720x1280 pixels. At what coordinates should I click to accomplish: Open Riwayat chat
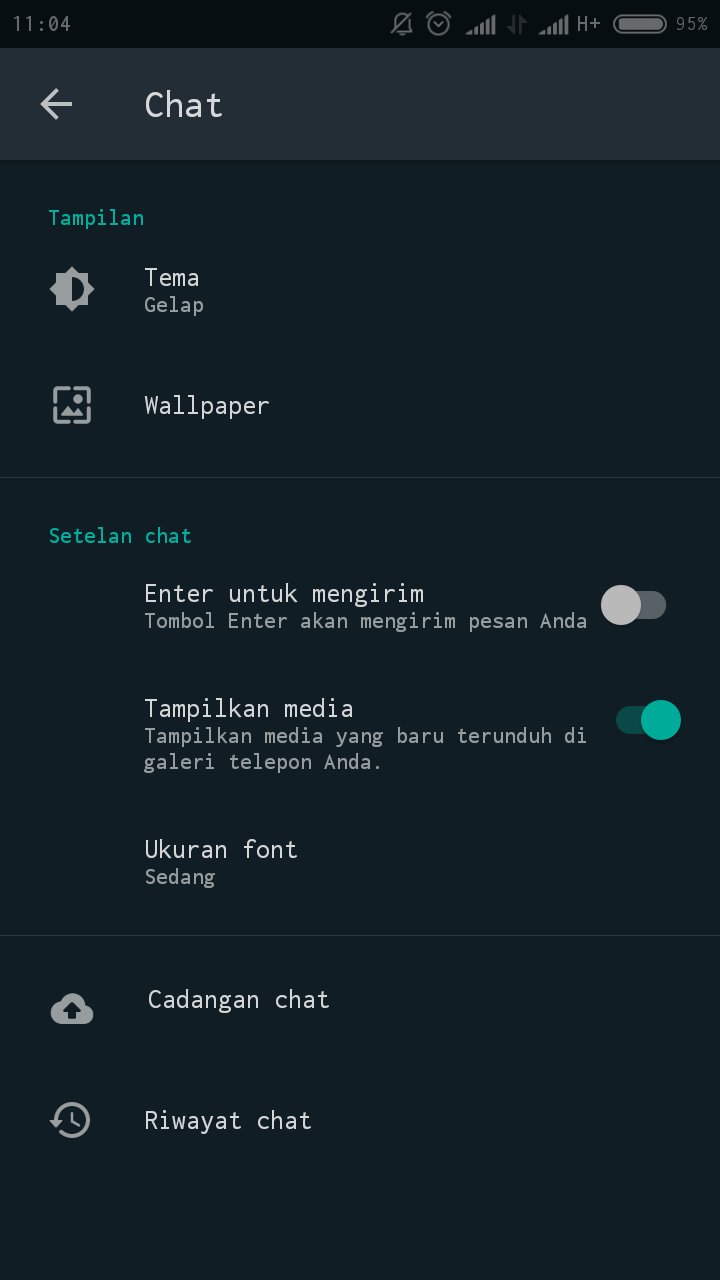point(360,1120)
